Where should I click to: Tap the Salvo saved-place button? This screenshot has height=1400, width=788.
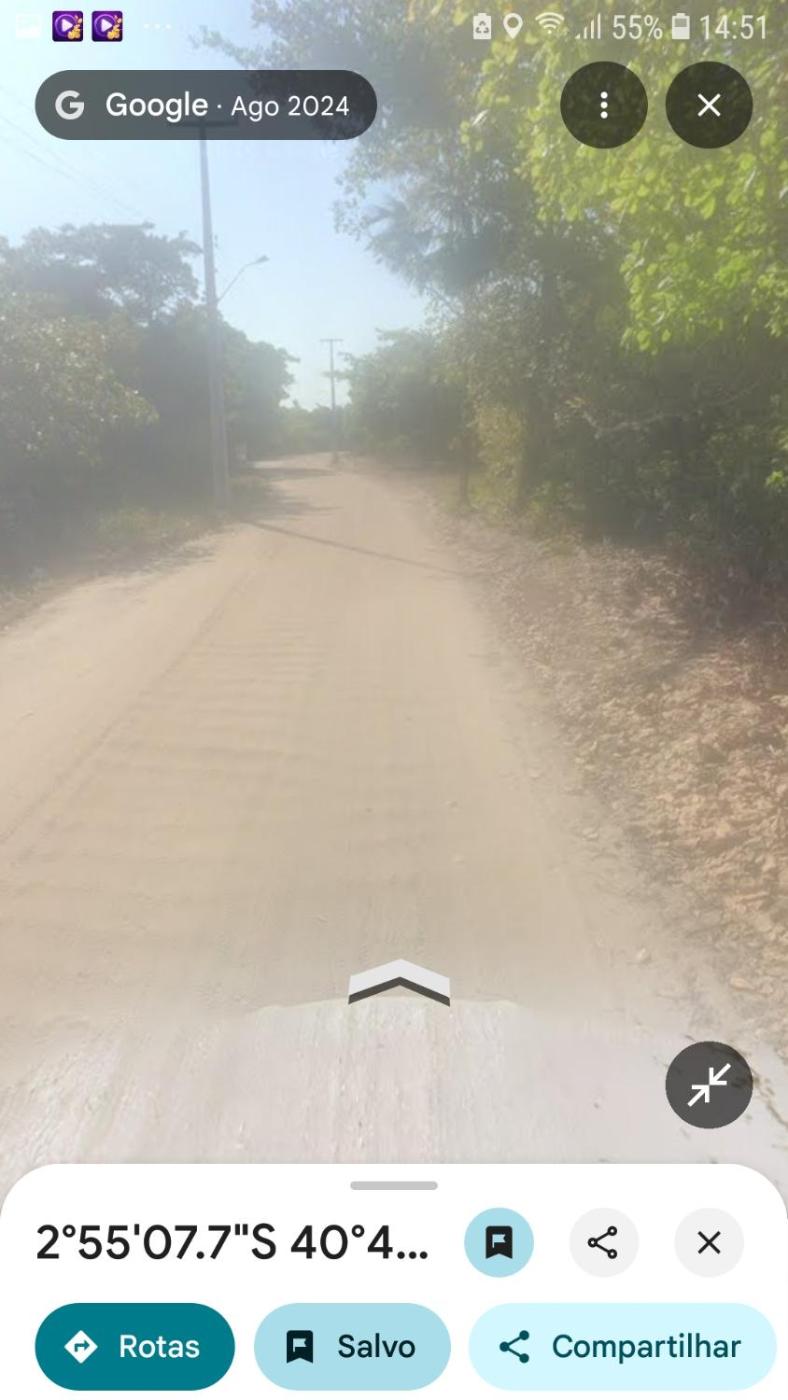pos(352,1346)
